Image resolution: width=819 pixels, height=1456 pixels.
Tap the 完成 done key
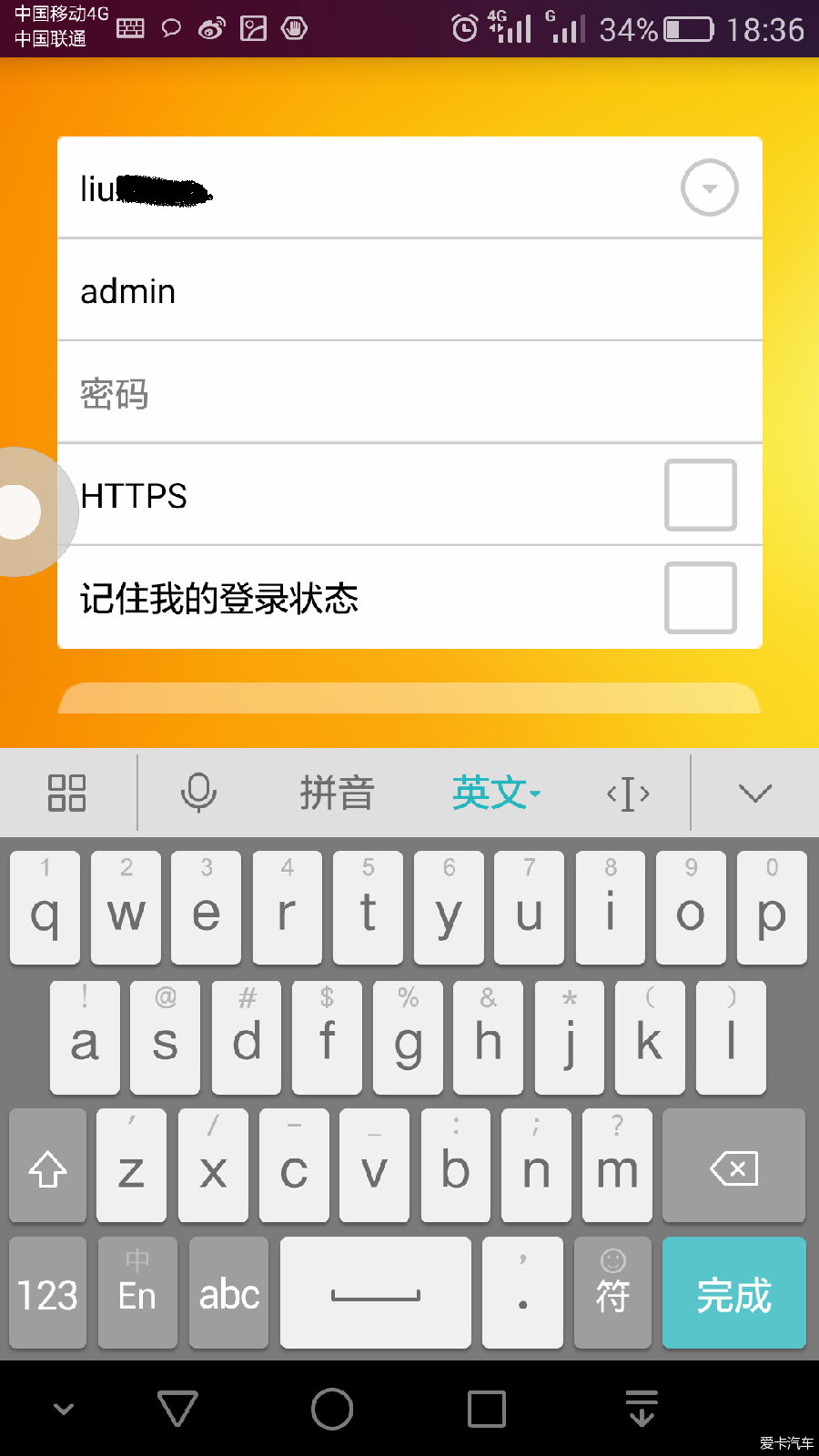pos(733,1293)
